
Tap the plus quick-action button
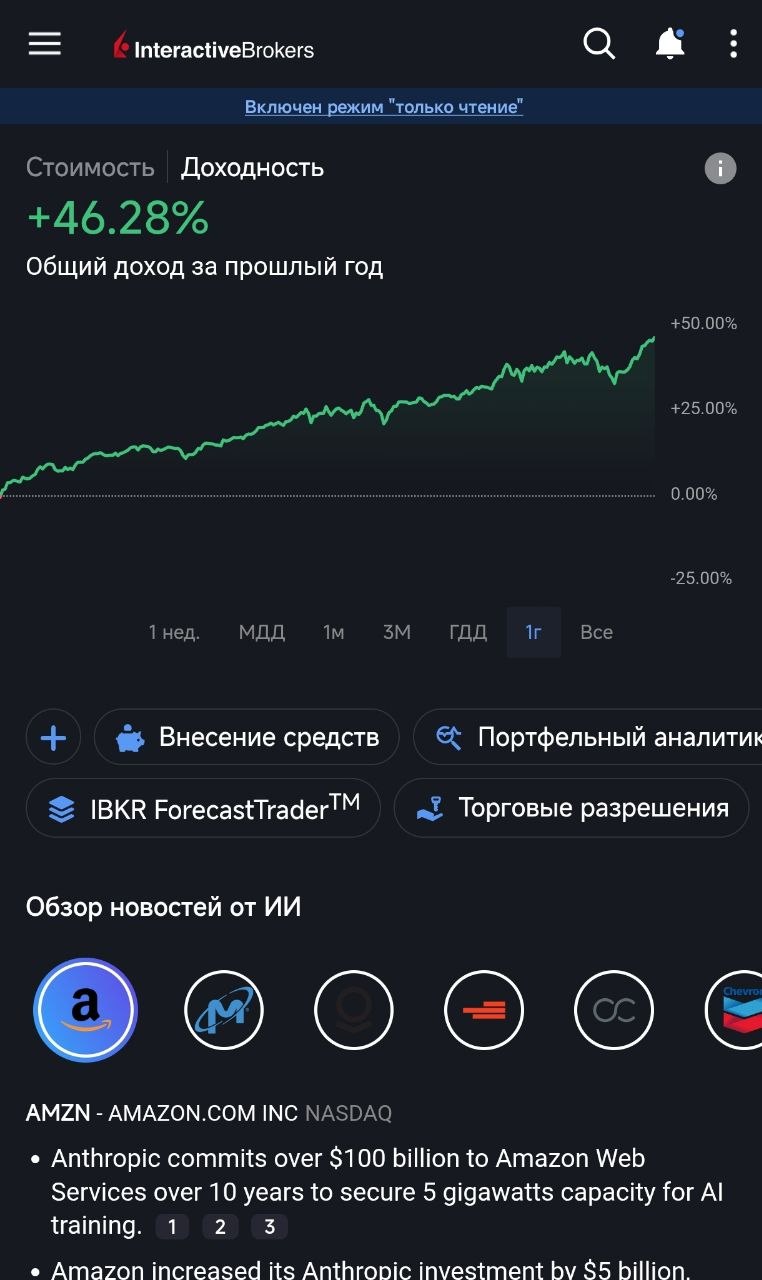53,737
